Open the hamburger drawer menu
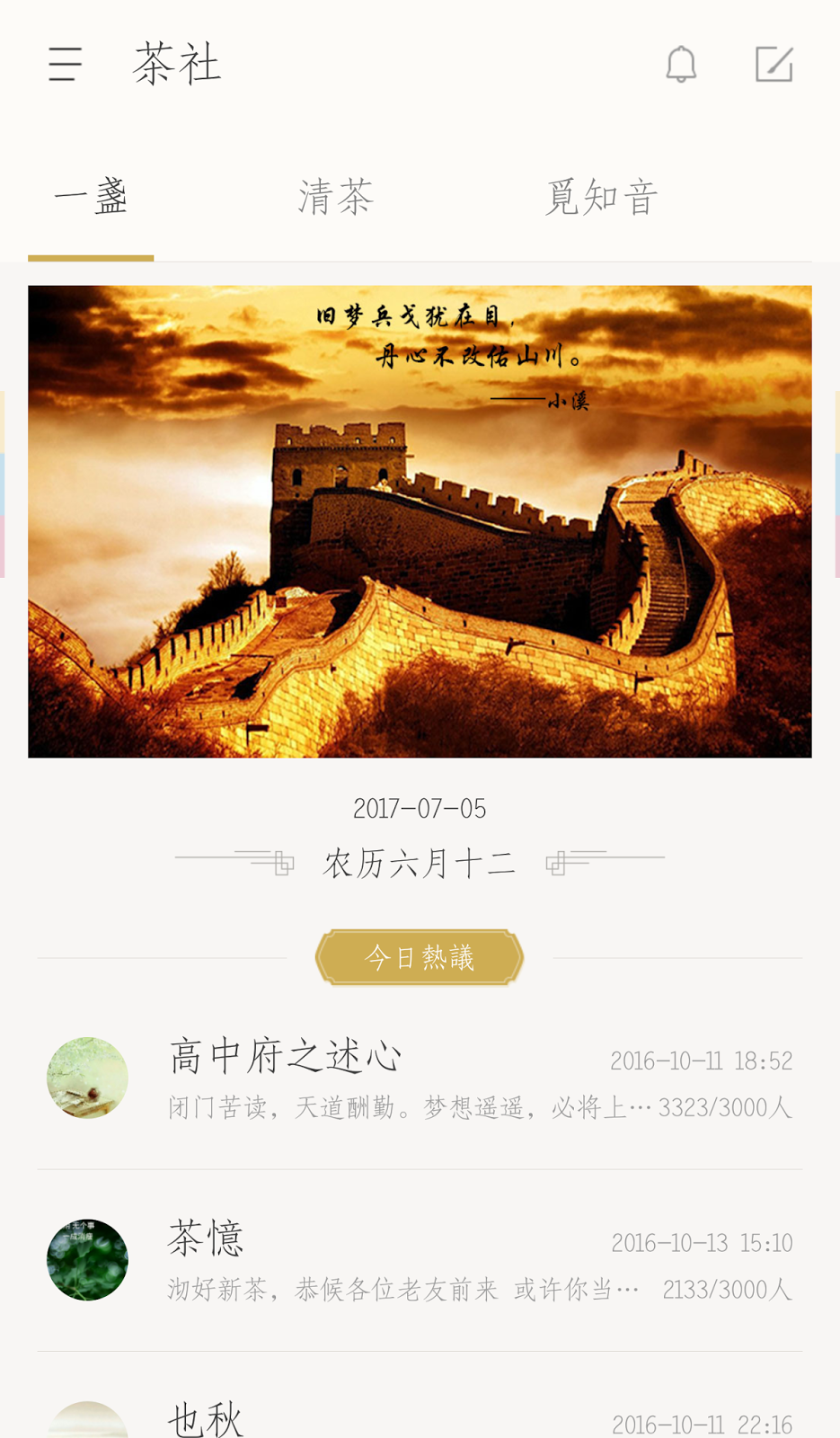Viewport: 840px width, 1438px height. click(x=65, y=65)
